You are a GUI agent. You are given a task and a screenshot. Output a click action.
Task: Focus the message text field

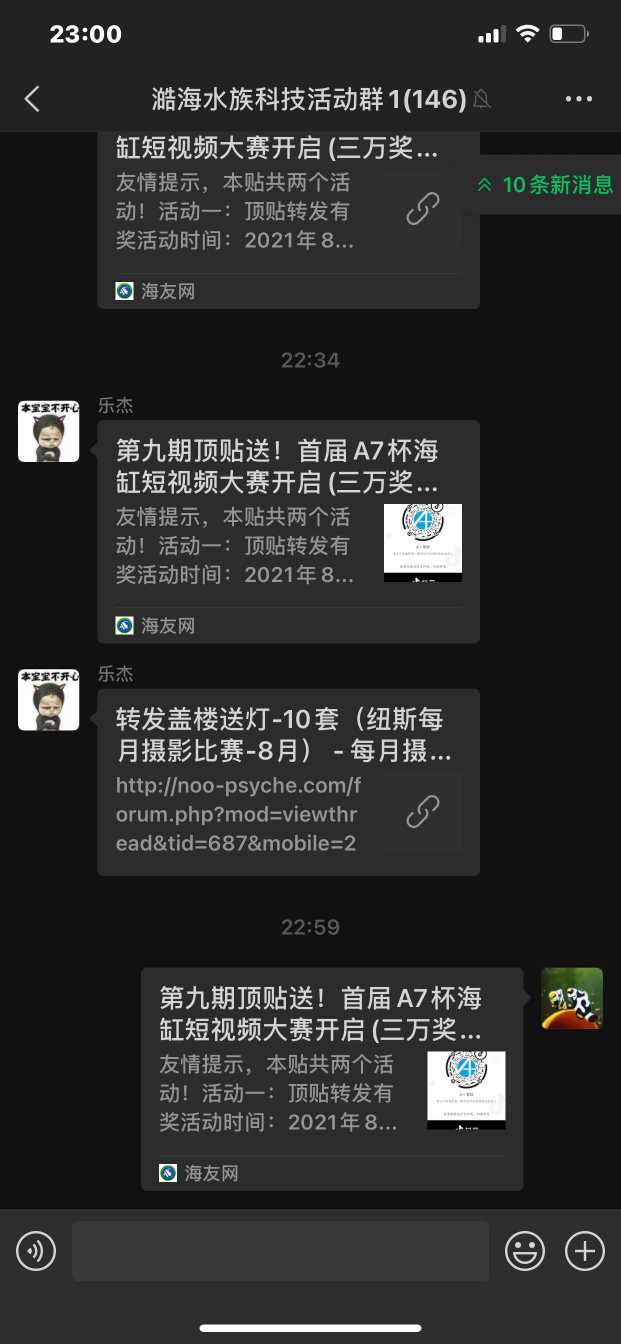280,1250
